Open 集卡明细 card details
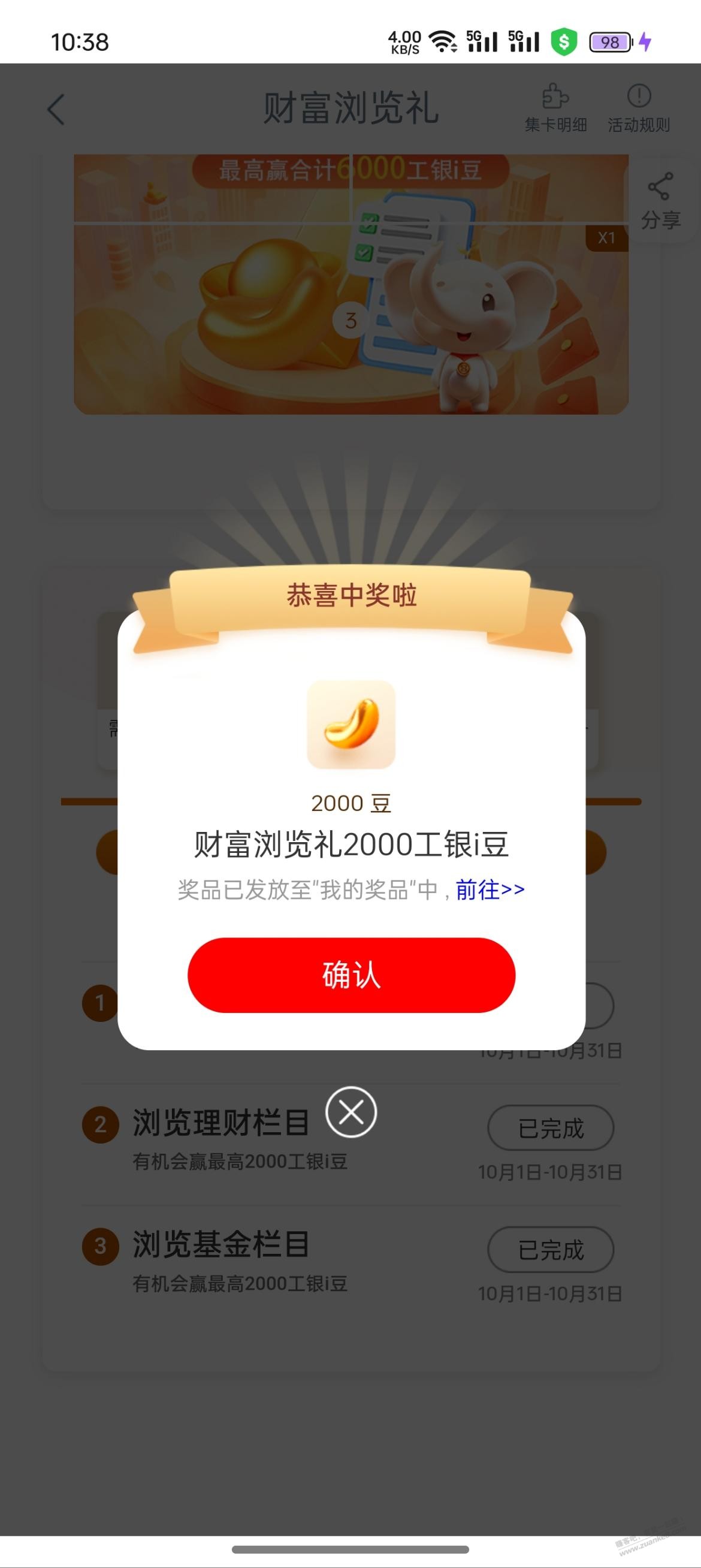The width and height of the screenshot is (701, 1568). pos(555,110)
